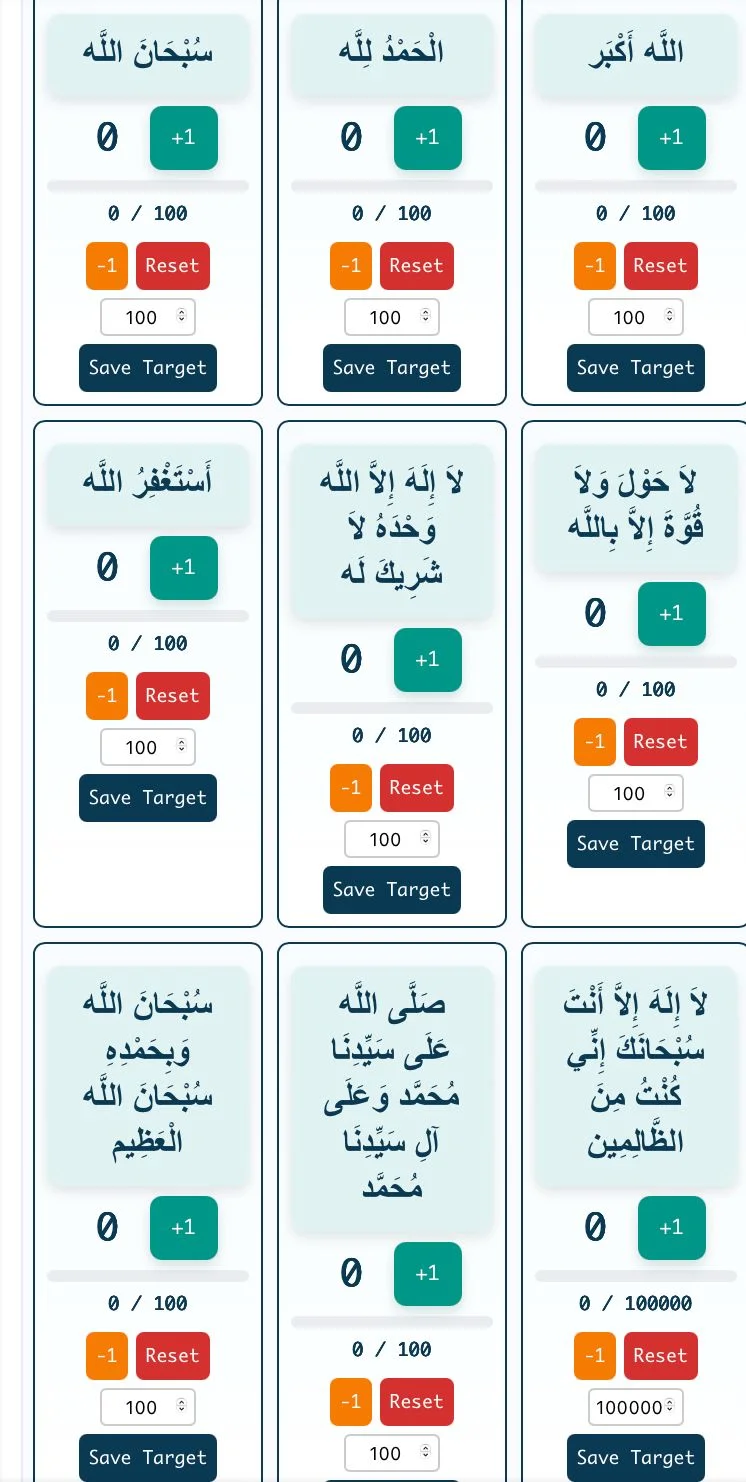
Task: Reset the سُبْحَانَ اللَّه counter
Action: click(x=173, y=266)
